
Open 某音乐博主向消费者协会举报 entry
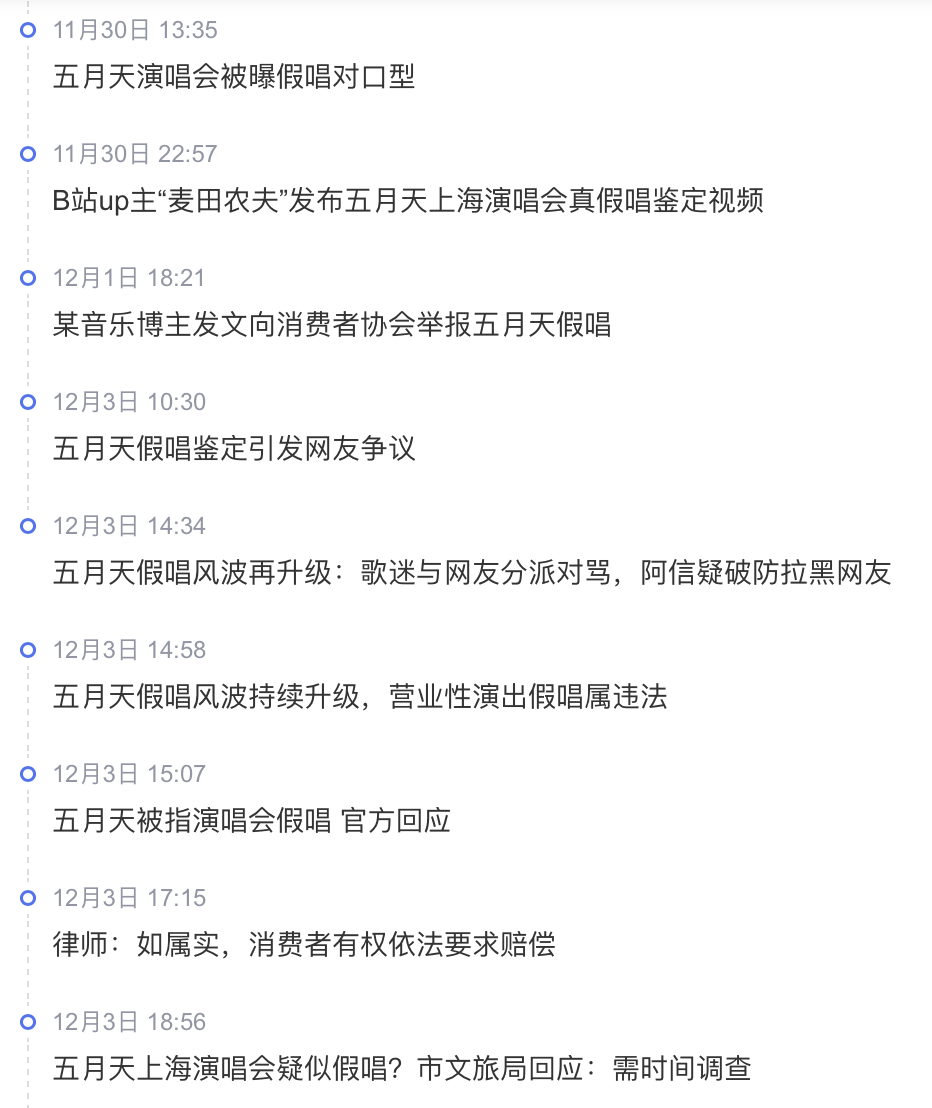click(x=332, y=325)
